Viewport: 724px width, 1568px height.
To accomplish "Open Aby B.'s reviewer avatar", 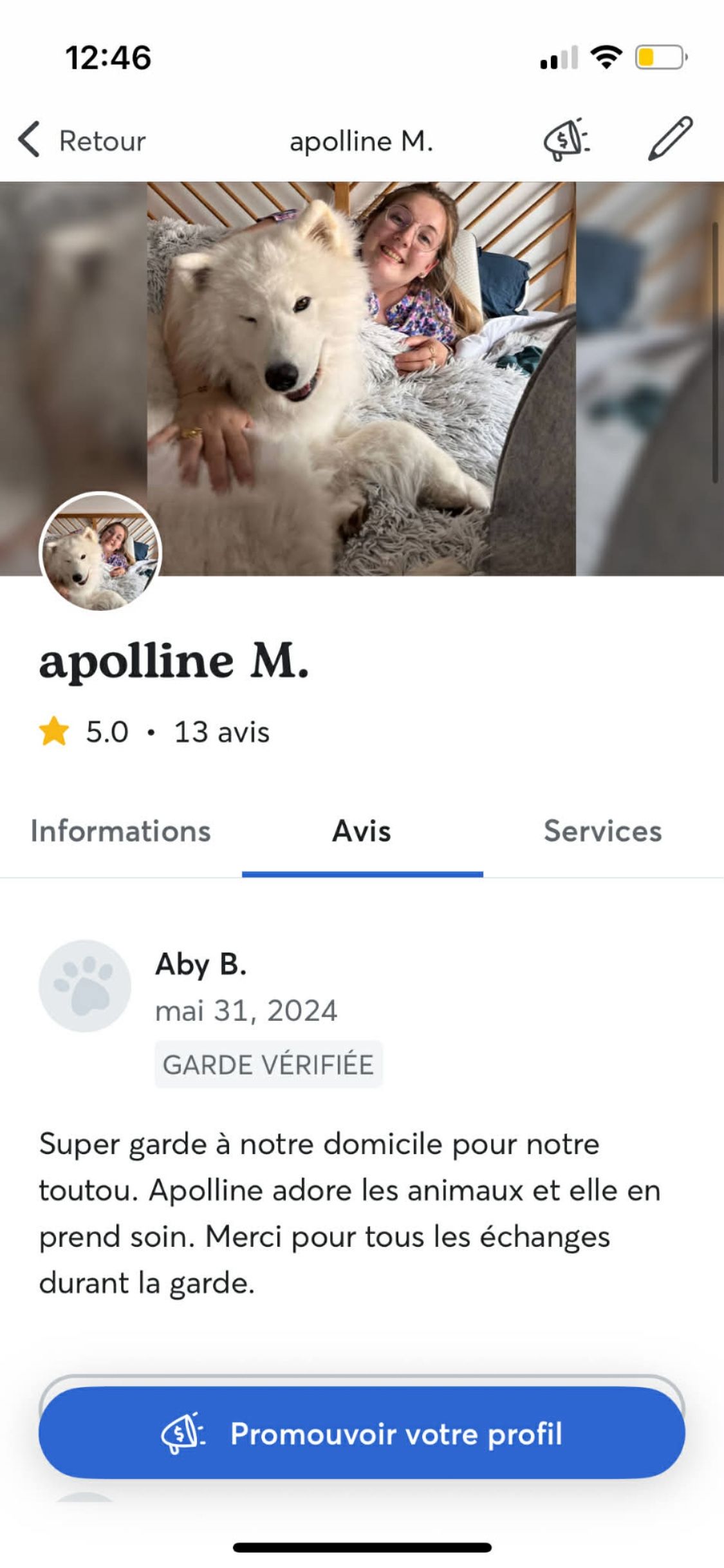I will 85,985.
